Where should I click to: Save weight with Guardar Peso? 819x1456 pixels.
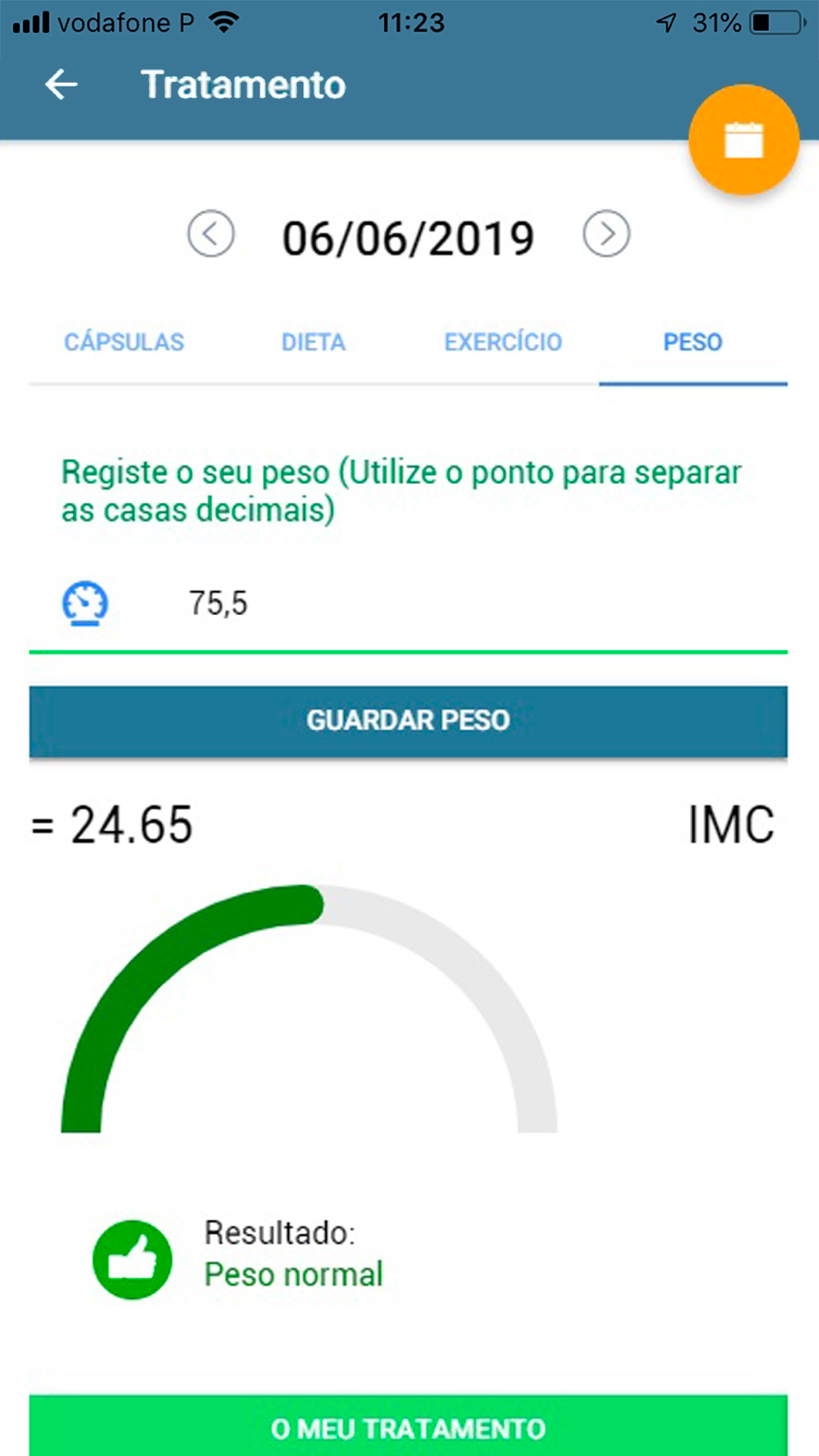pos(408,721)
